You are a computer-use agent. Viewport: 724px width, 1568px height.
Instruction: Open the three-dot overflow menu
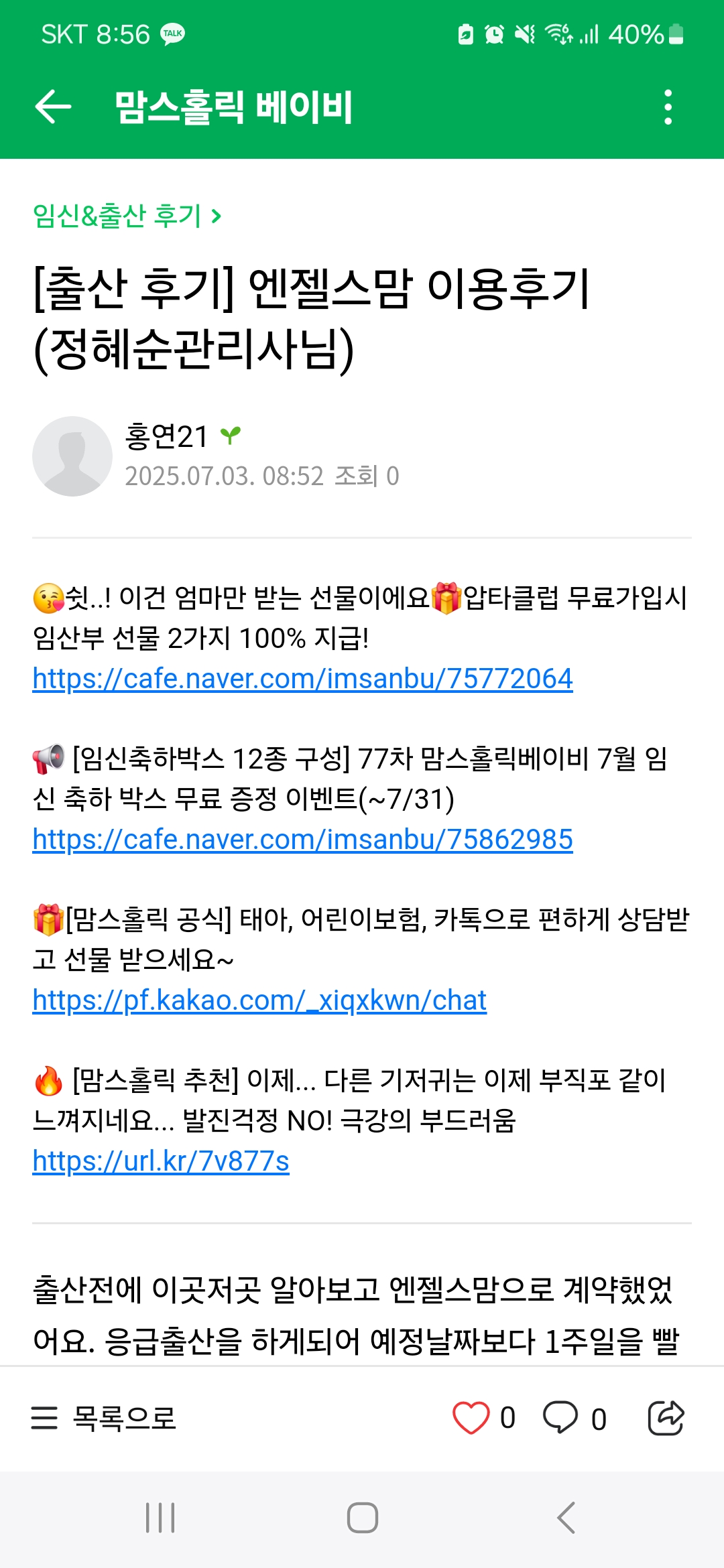(668, 107)
